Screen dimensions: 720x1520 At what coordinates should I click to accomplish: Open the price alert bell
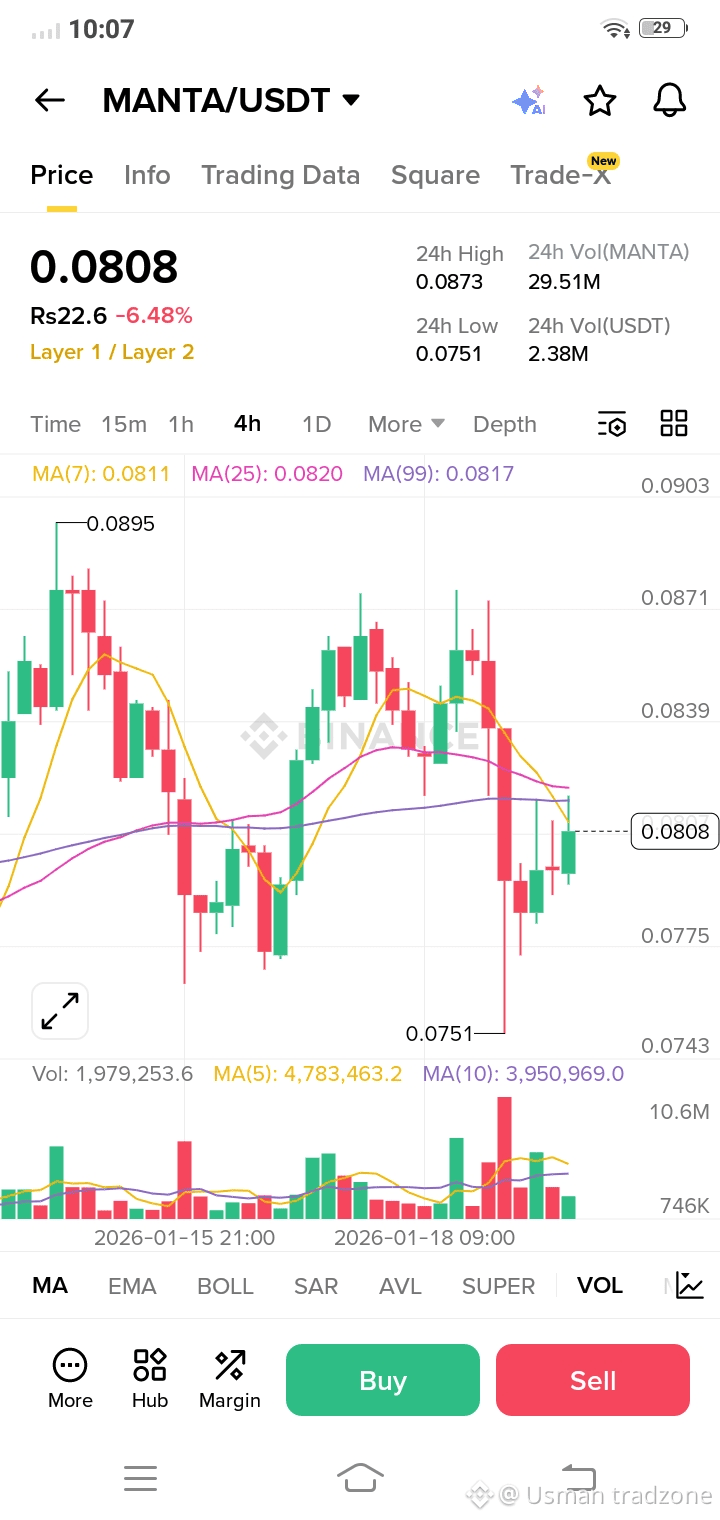coord(669,100)
